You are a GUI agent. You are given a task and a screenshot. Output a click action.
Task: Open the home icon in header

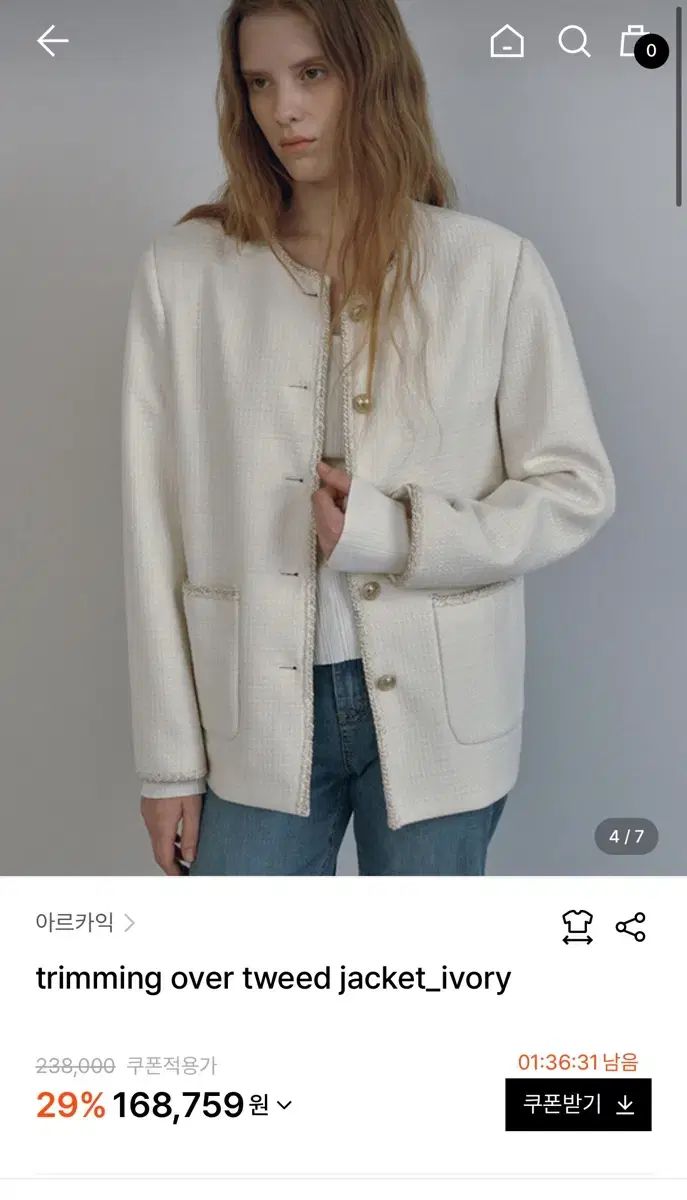(x=507, y=41)
